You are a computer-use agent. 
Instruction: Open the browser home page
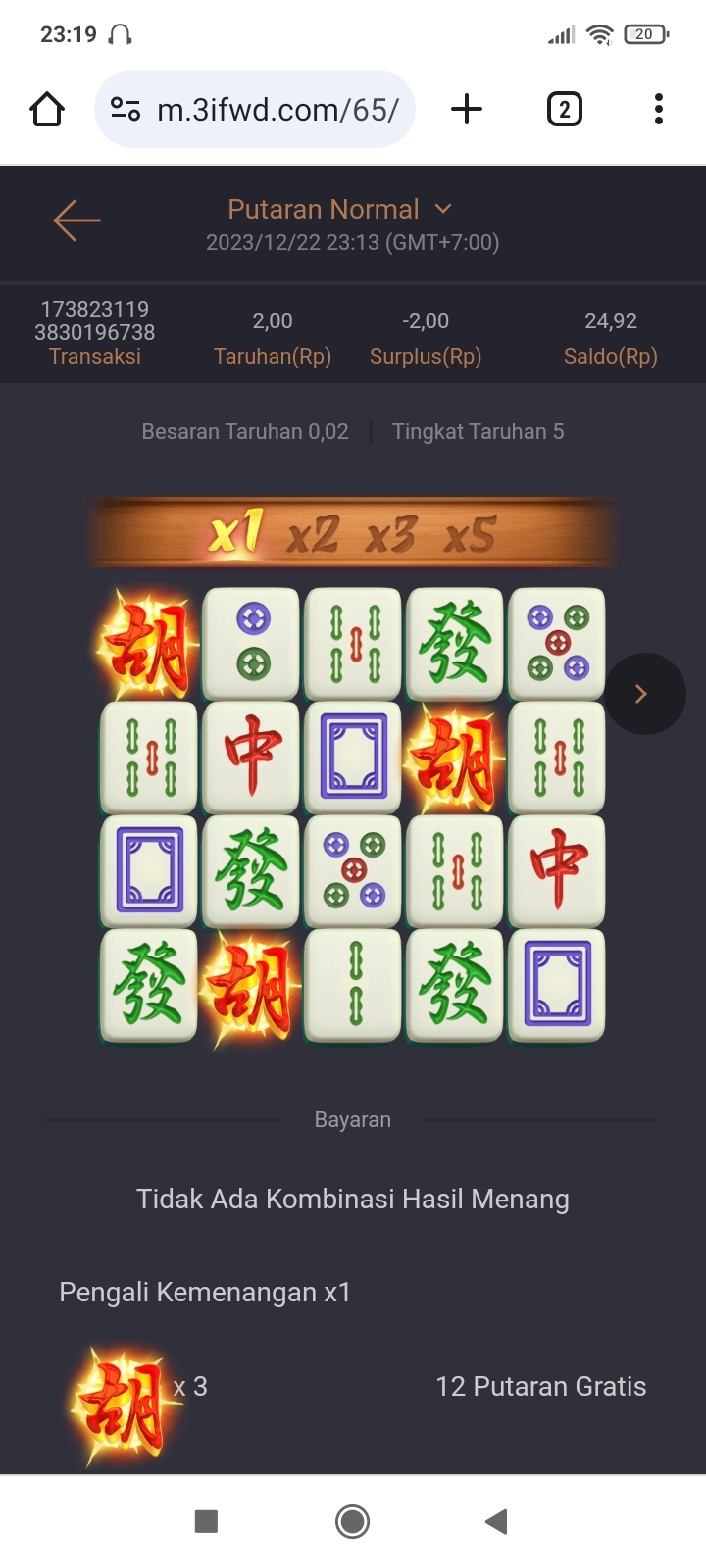(x=47, y=109)
